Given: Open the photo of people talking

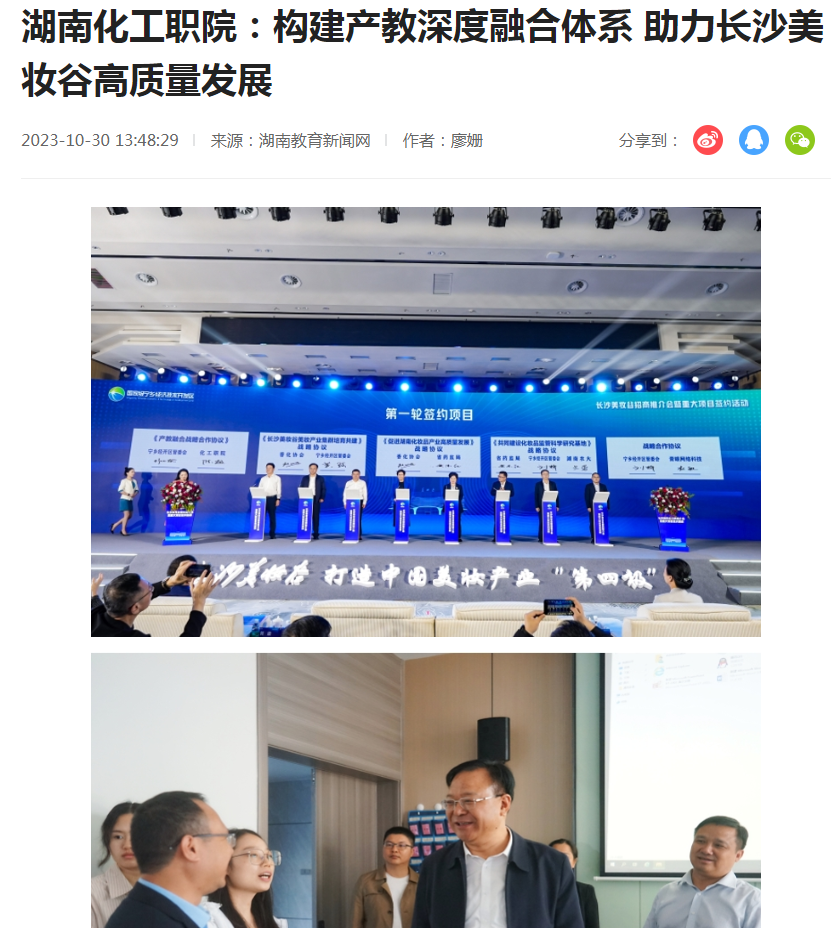Looking at the screenshot, I should click(425, 790).
